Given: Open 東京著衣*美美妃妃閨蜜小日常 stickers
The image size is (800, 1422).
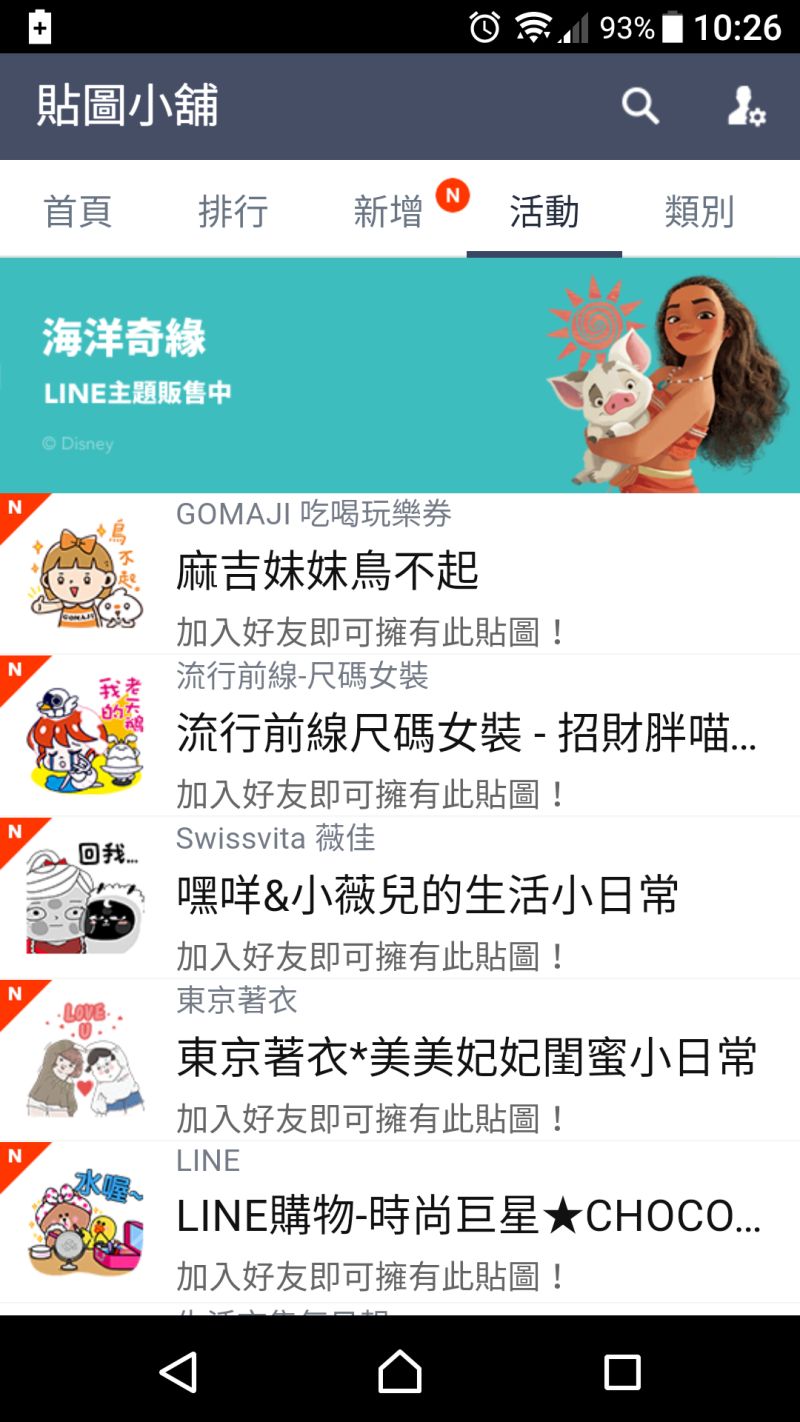Looking at the screenshot, I should point(400,1059).
